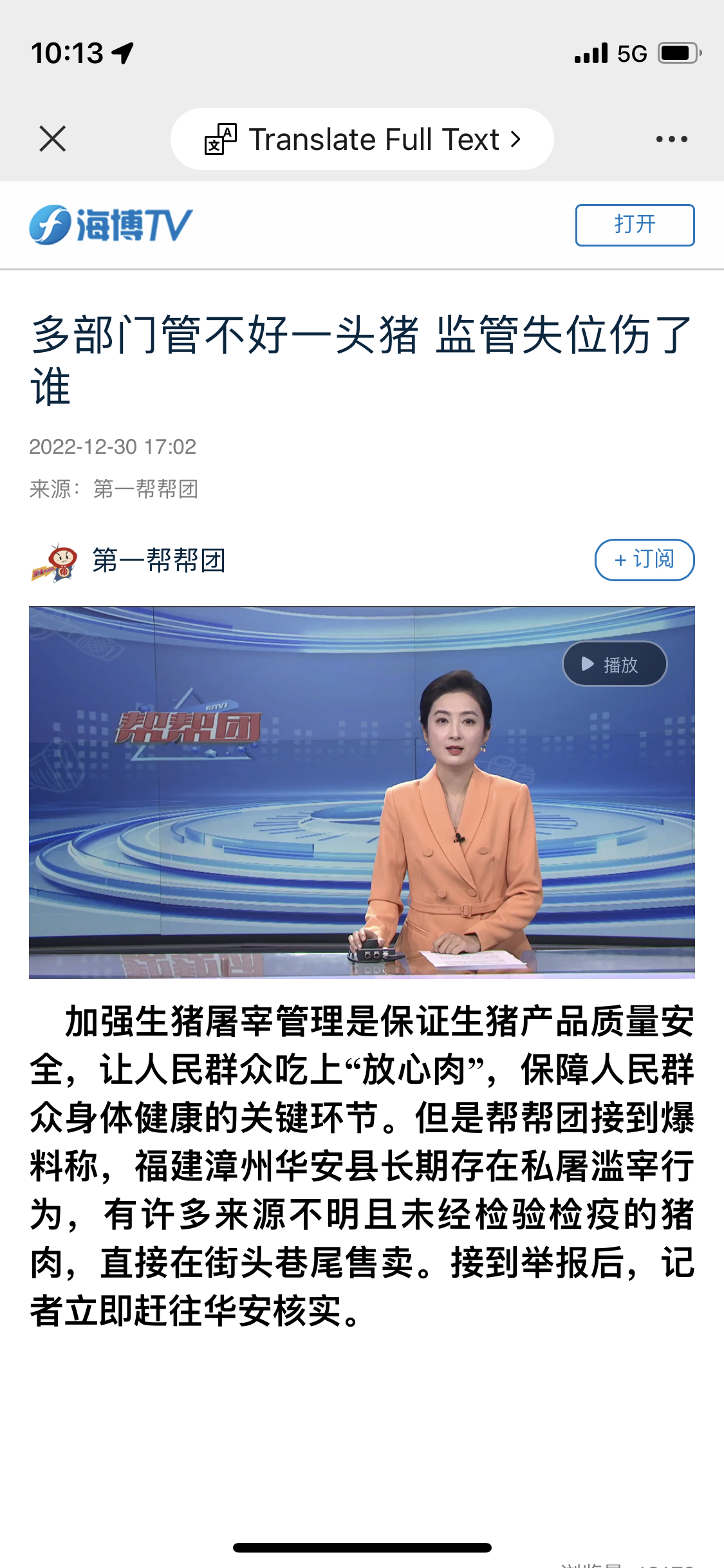Tap the 打开 button to open app
The height and width of the screenshot is (1568, 724).
click(635, 225)
